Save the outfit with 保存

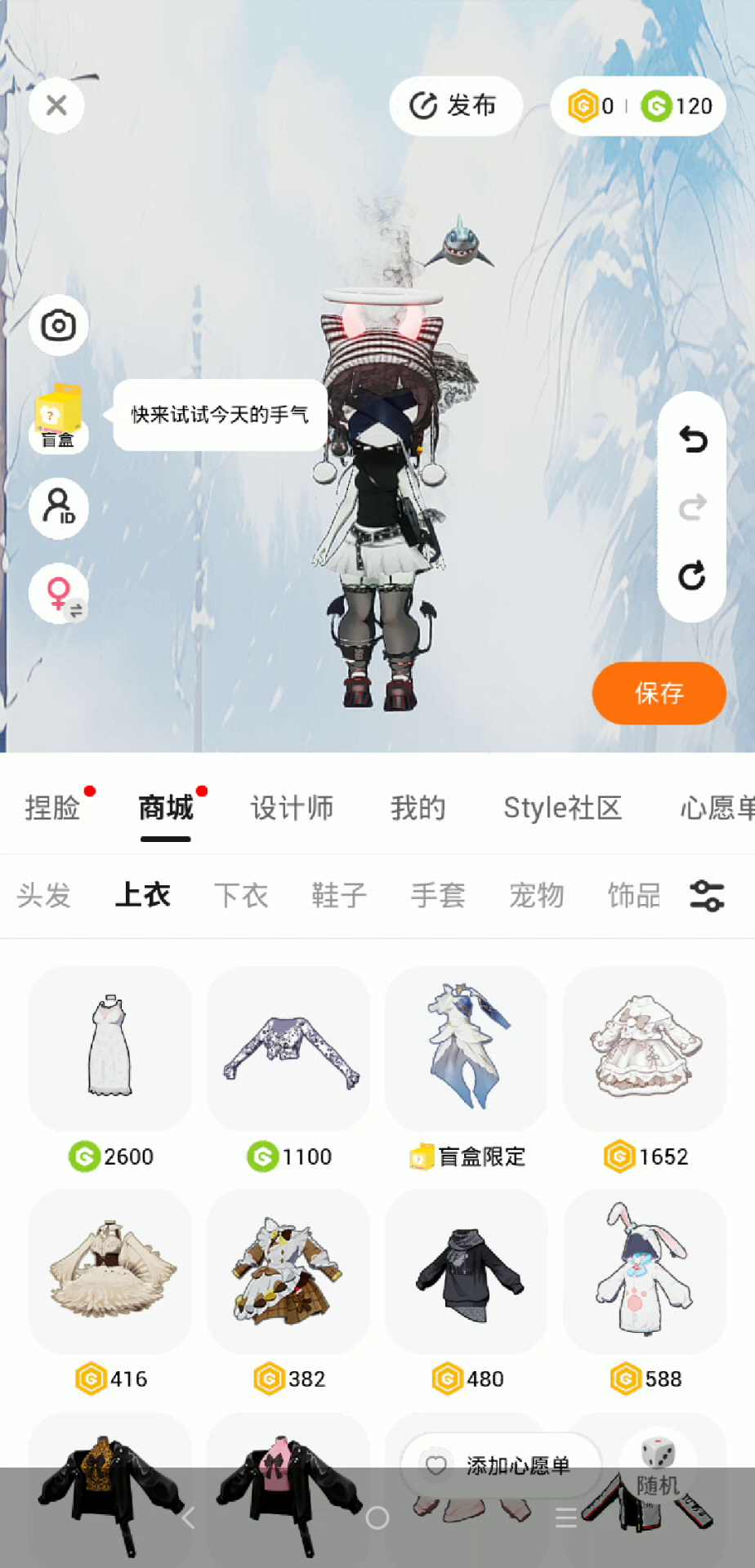[x=659, y=693]
